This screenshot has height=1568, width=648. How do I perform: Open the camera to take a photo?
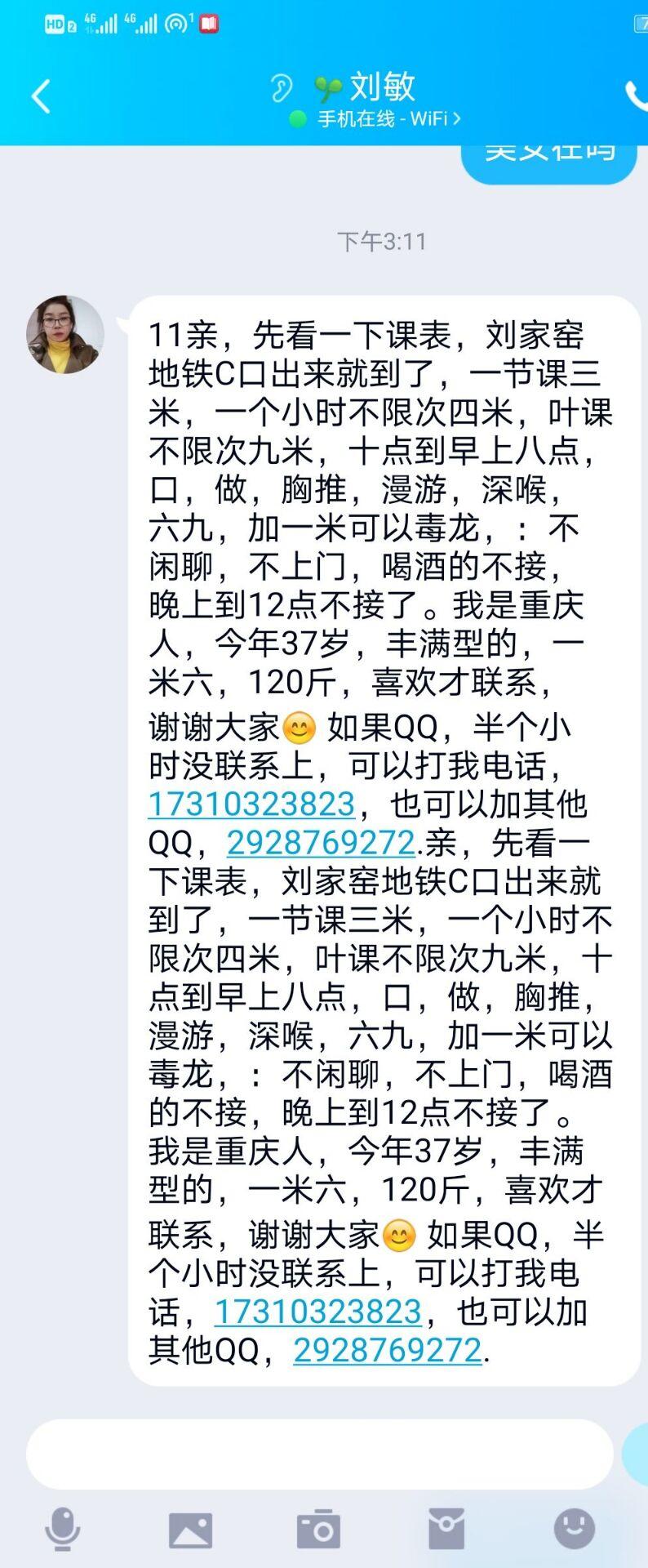[318, 1529]
